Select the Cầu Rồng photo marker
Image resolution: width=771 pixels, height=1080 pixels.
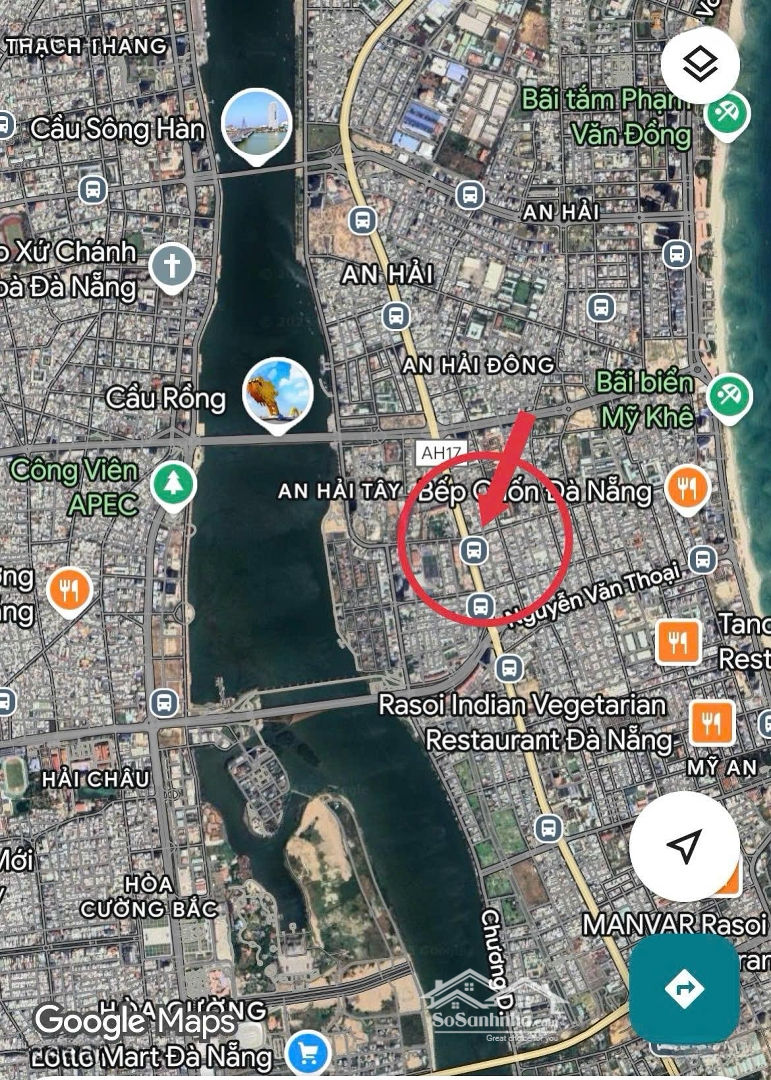[x=279, y=394]
